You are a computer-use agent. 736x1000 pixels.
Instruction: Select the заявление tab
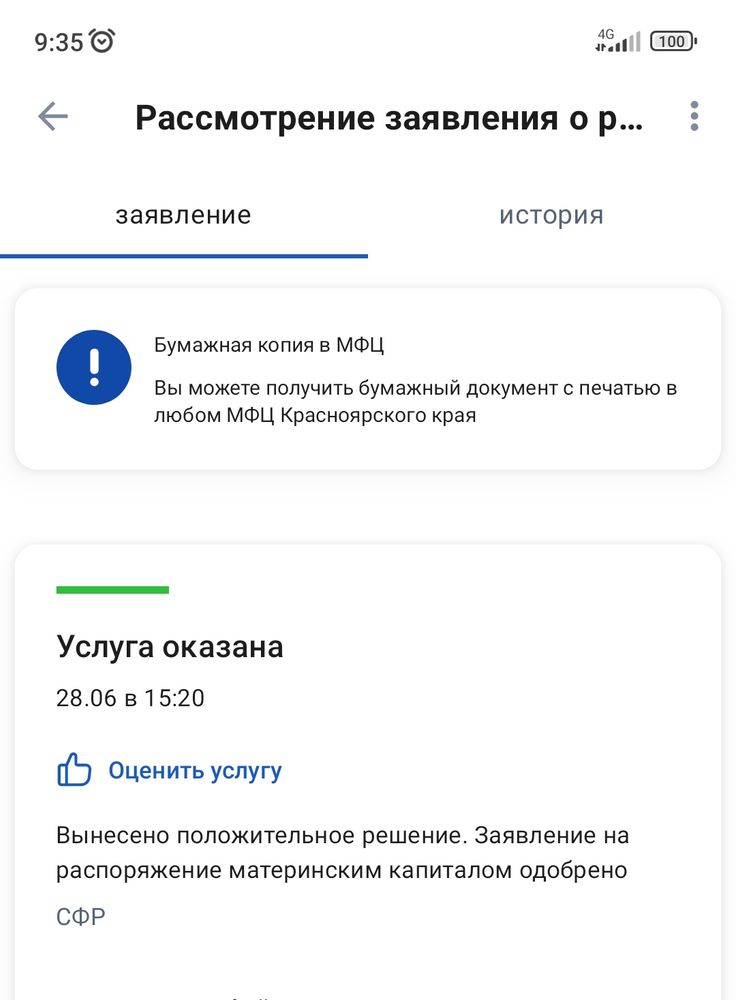(184, 214)
